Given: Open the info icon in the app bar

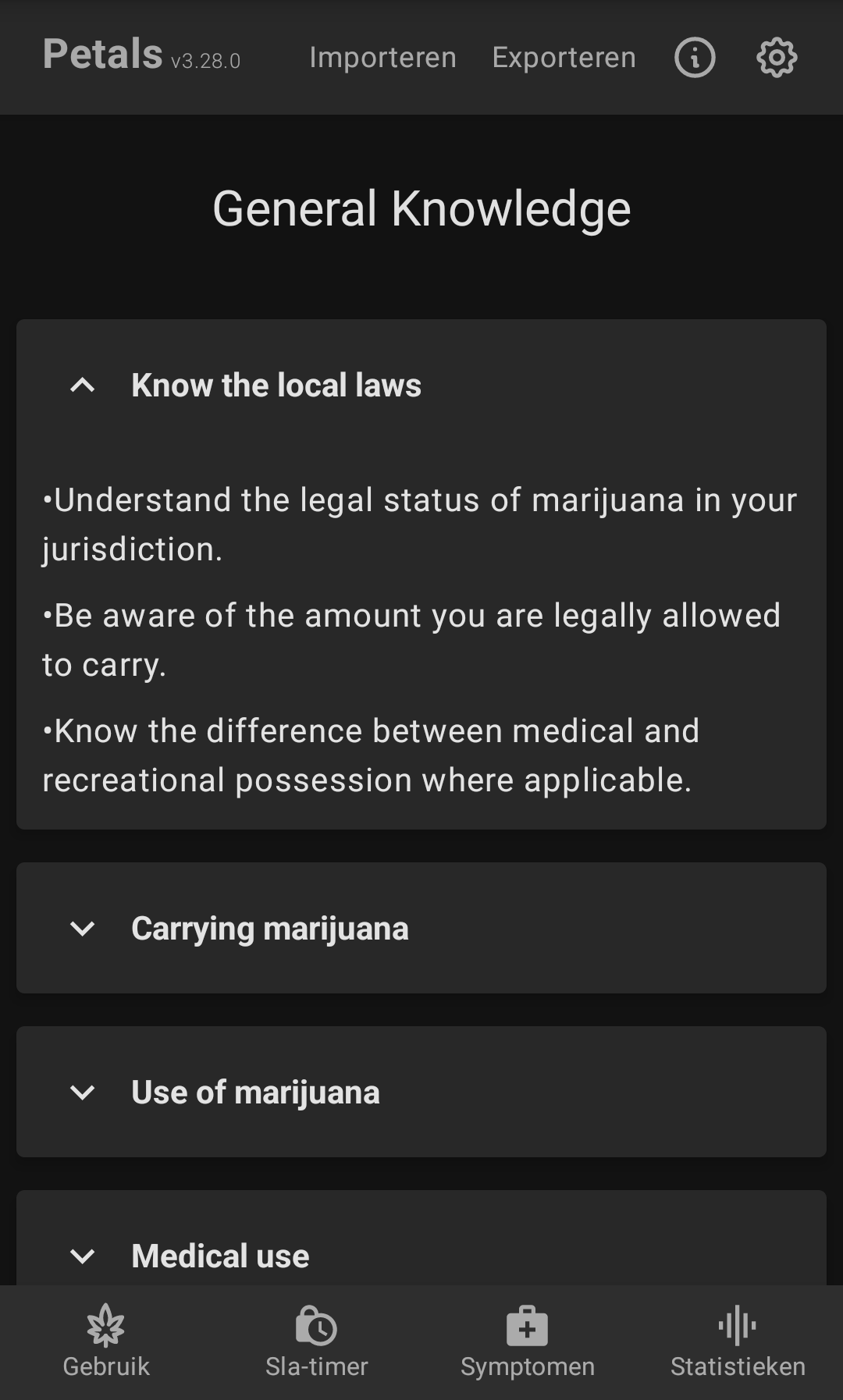Looking at the screenshot, I should click(x=694, y=58).
